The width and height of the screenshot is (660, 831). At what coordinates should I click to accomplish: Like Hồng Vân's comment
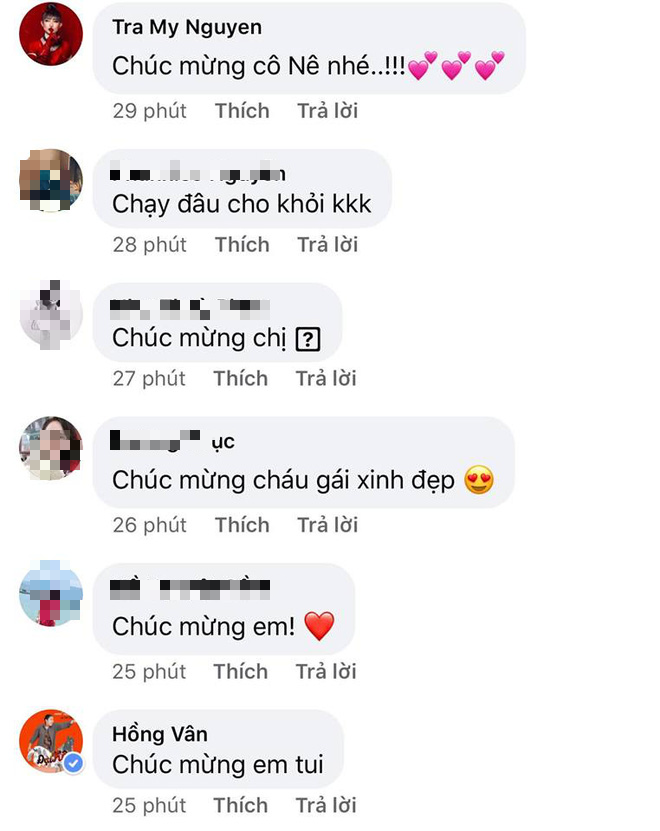[241, 805]
